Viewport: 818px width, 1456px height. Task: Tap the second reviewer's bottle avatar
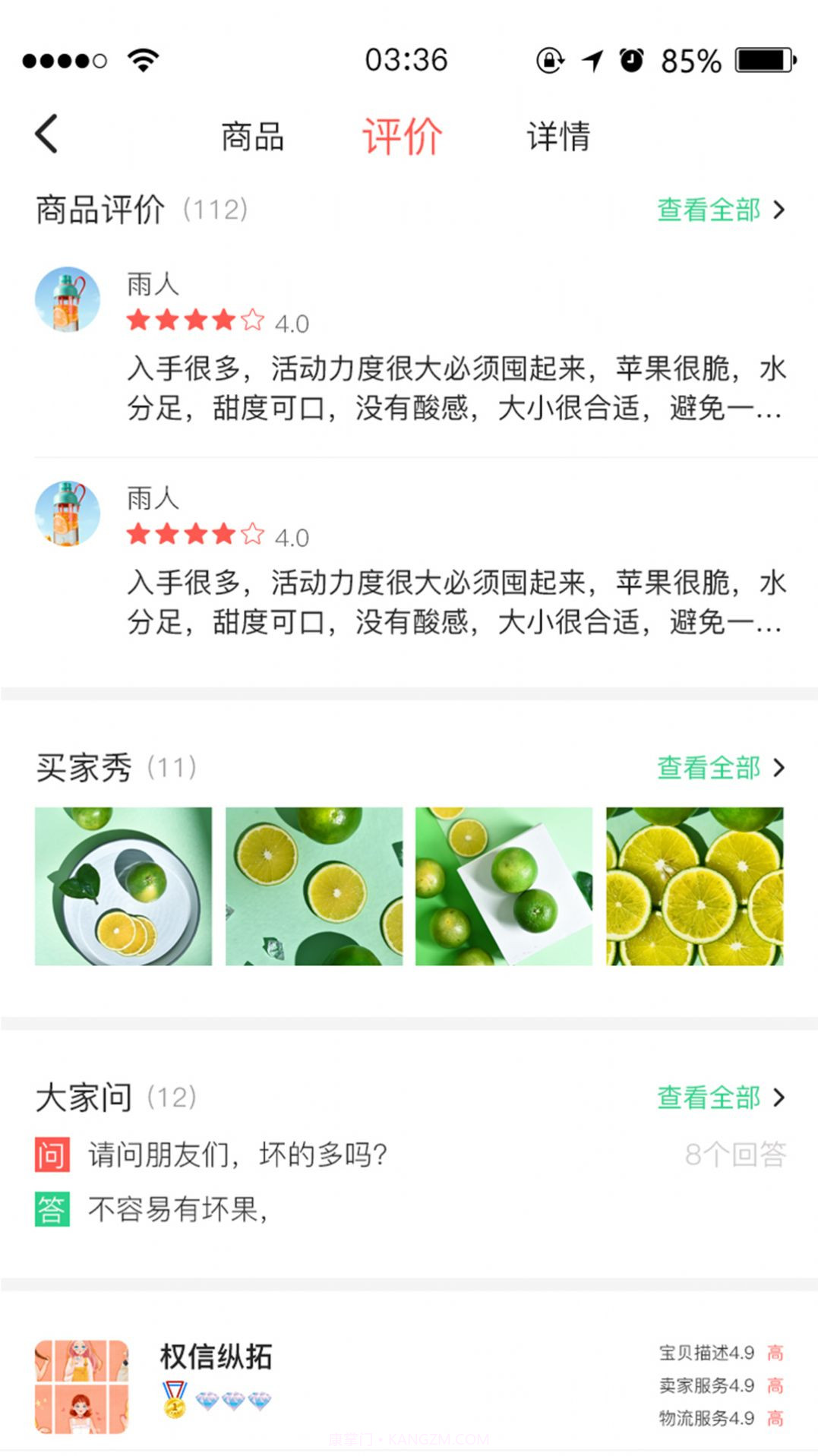(x=68, y=512)
